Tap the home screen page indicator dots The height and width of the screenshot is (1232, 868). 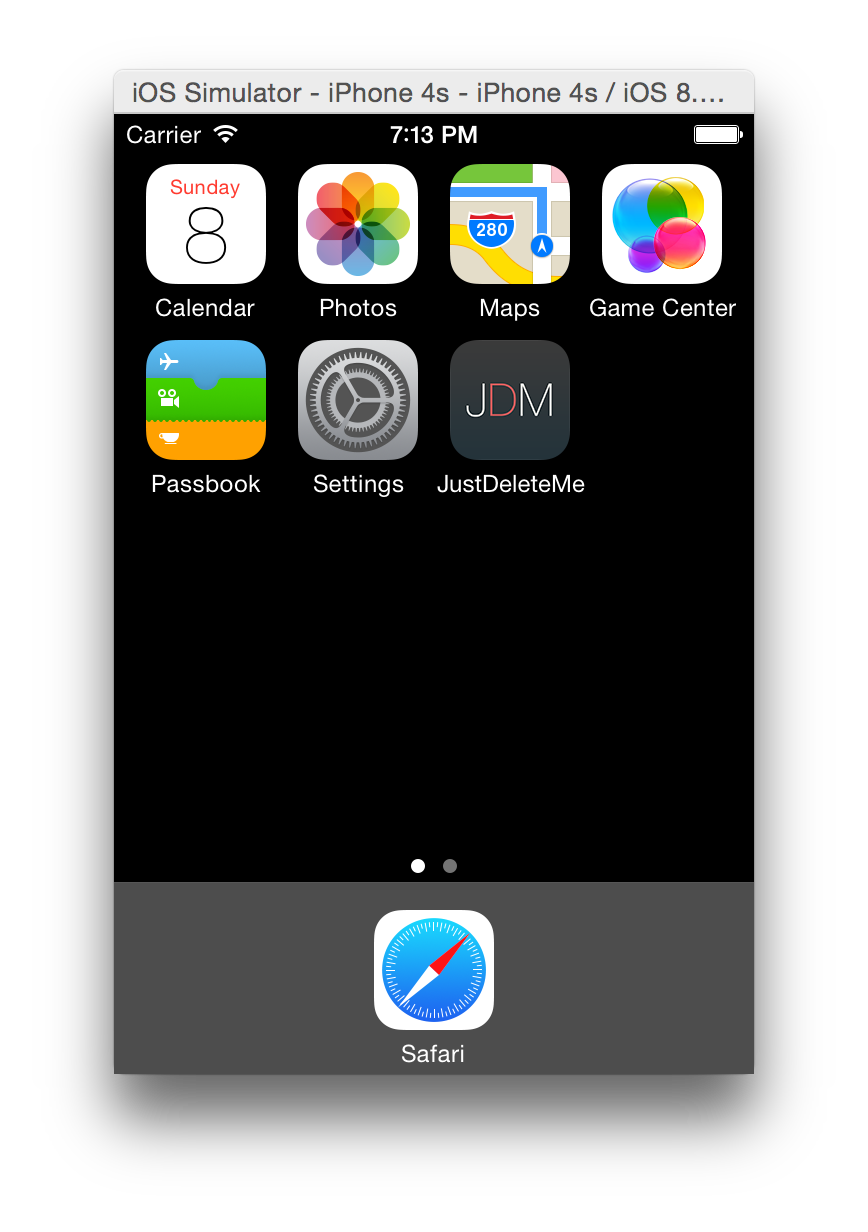tap(434, 866)
